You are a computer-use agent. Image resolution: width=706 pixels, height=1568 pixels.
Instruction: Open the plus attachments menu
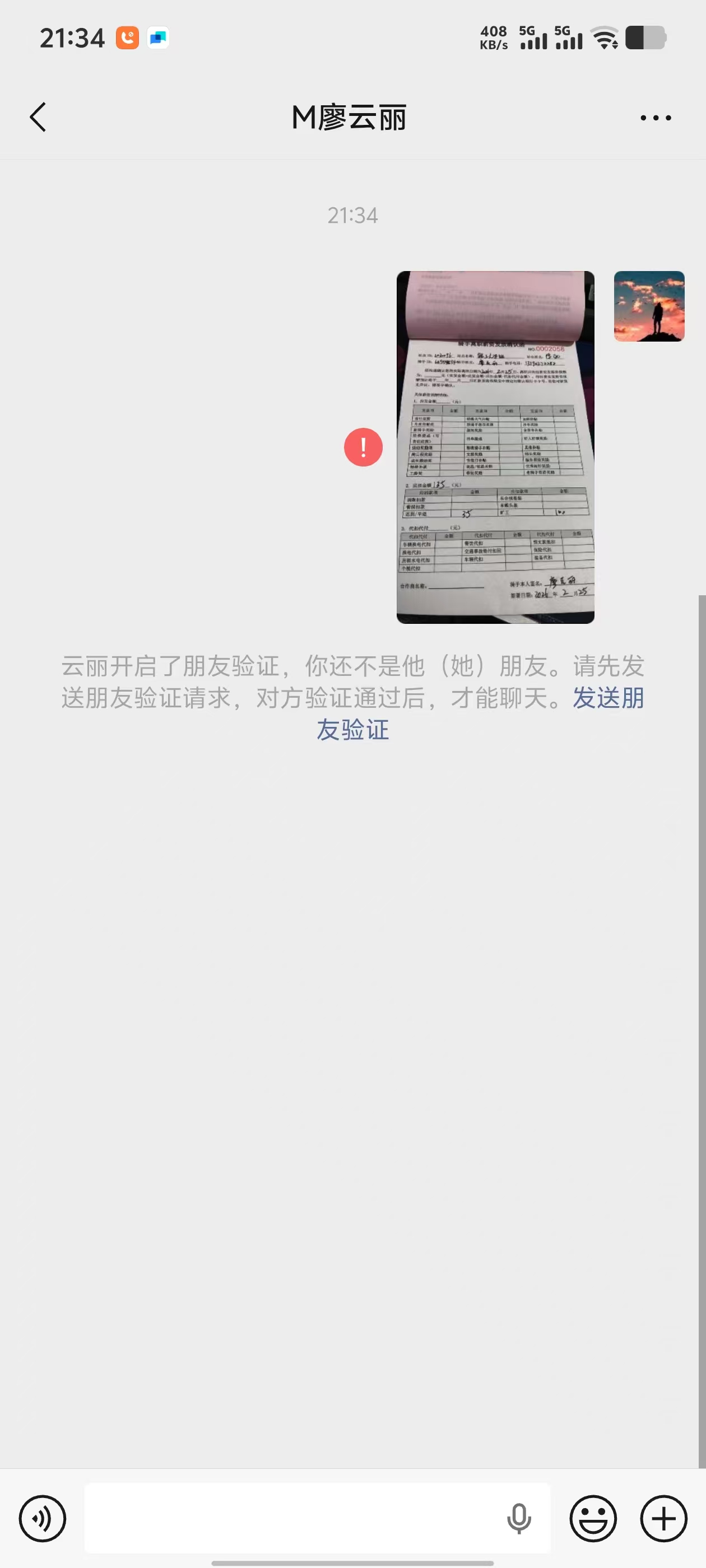click(663, 1518)
